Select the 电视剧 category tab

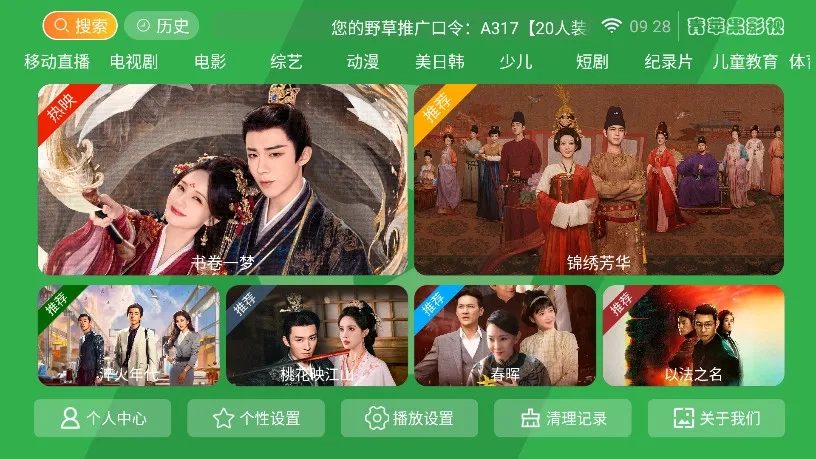click(x=134, y=62)
